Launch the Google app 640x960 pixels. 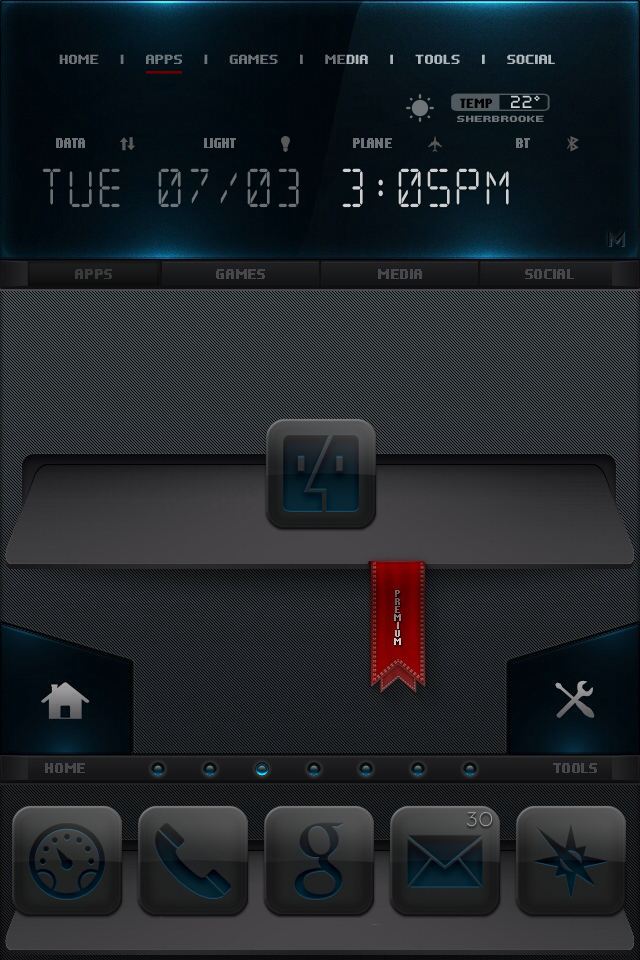[319, 860]
